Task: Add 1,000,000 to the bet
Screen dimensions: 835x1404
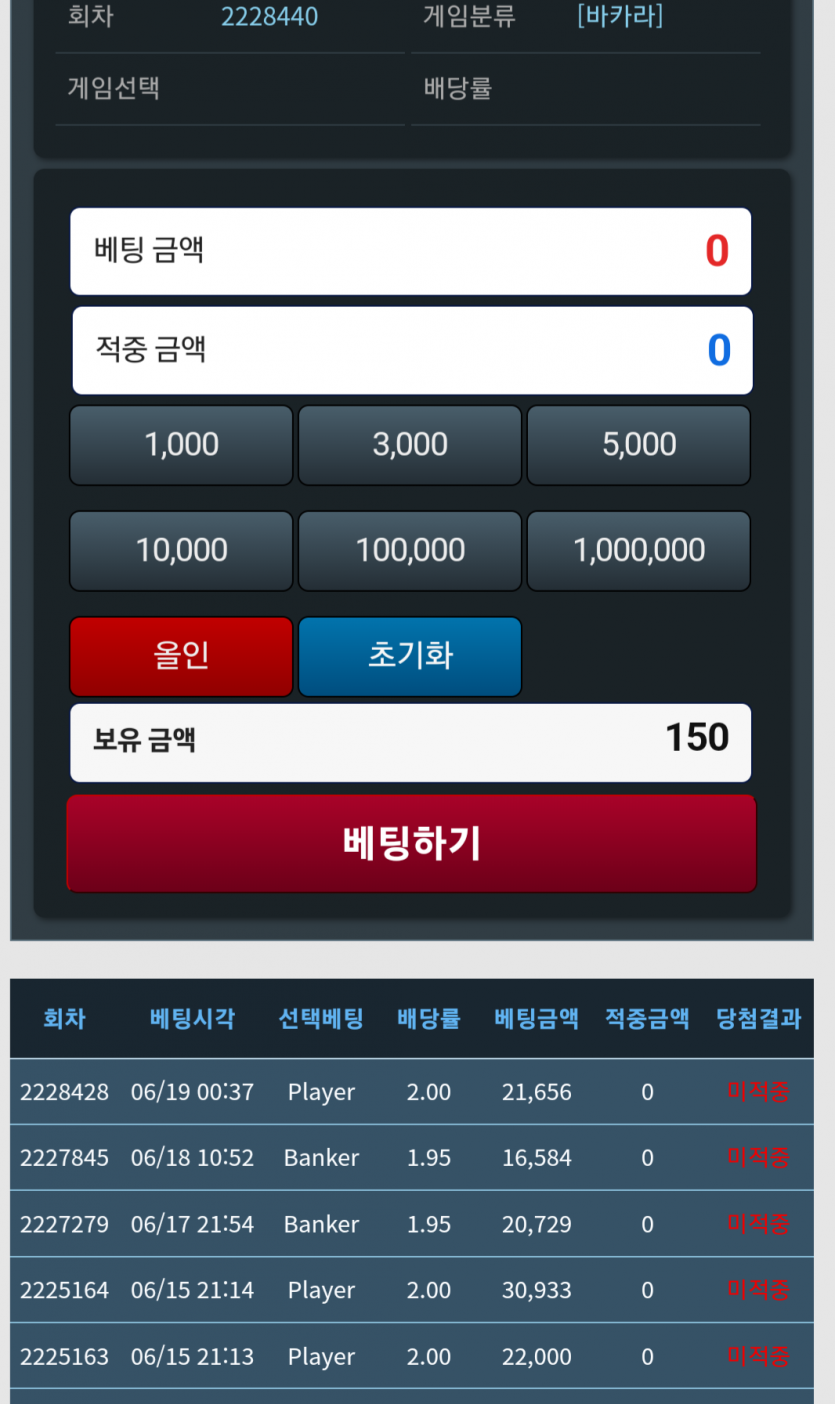Action: pos(639,551)
